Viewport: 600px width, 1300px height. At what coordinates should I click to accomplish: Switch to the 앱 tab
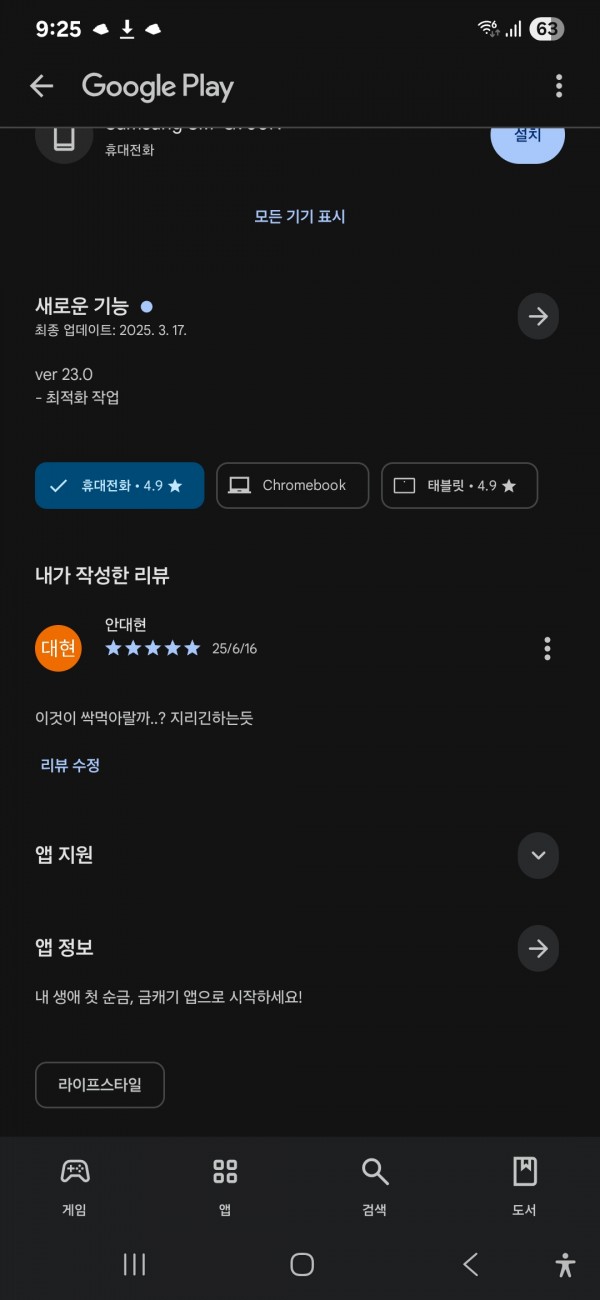(x=225, y=1186)
